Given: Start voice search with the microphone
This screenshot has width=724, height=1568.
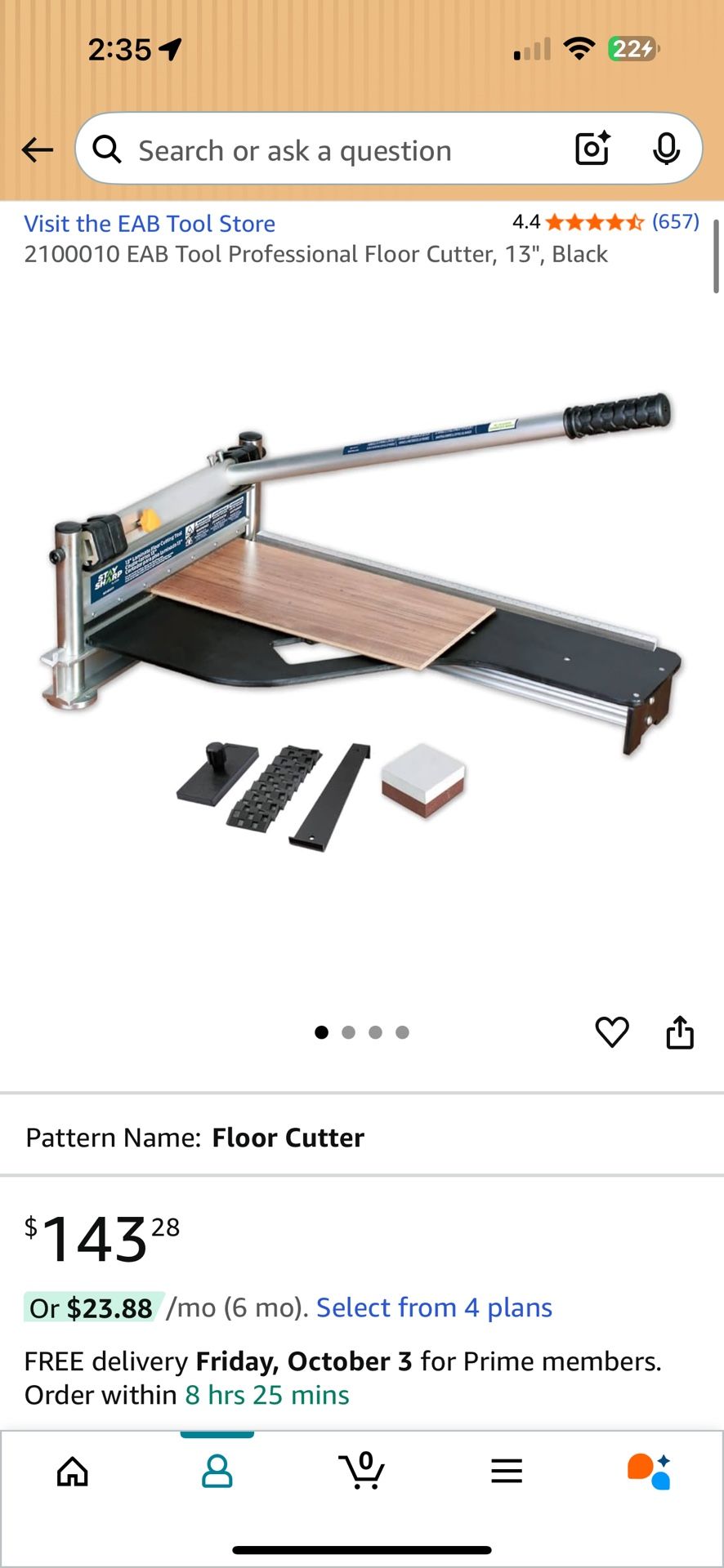Looking at the screenshot, I should [x=666, y=149].
